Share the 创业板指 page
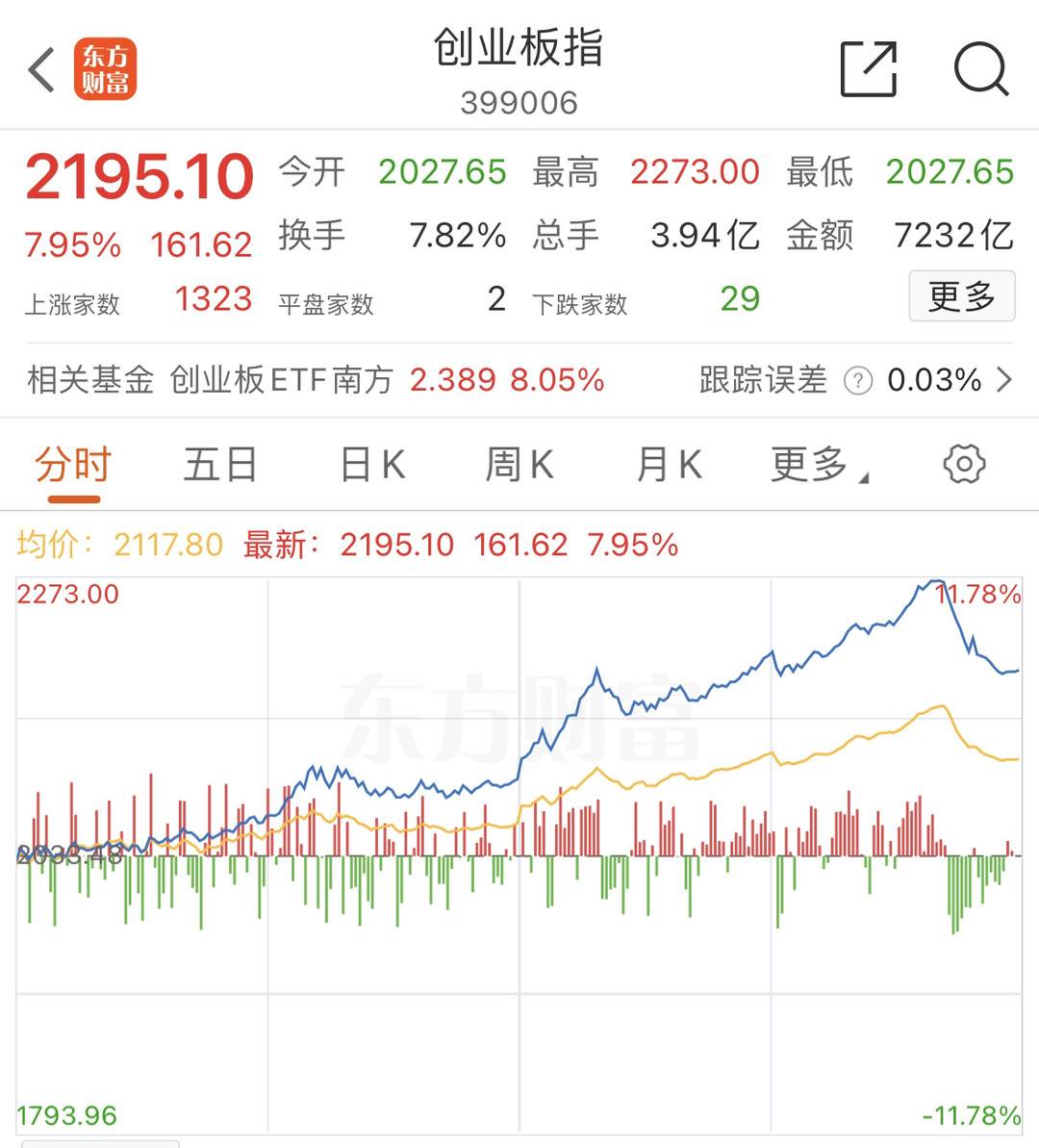 tap(868, 69)
